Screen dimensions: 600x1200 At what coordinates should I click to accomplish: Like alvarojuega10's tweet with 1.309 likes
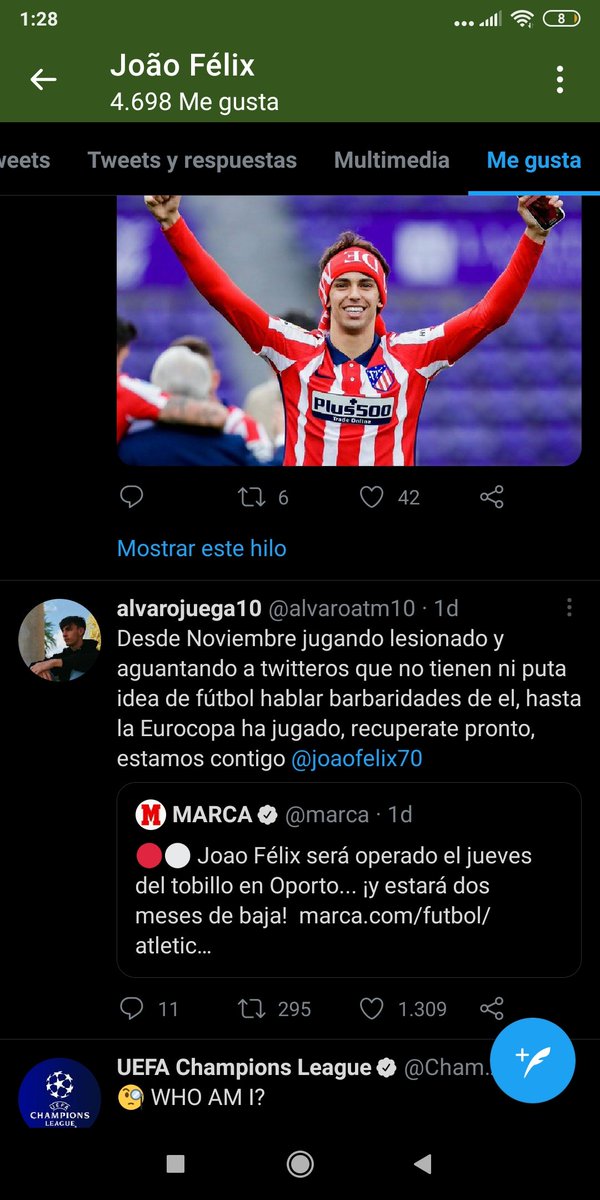[372, 1009]
